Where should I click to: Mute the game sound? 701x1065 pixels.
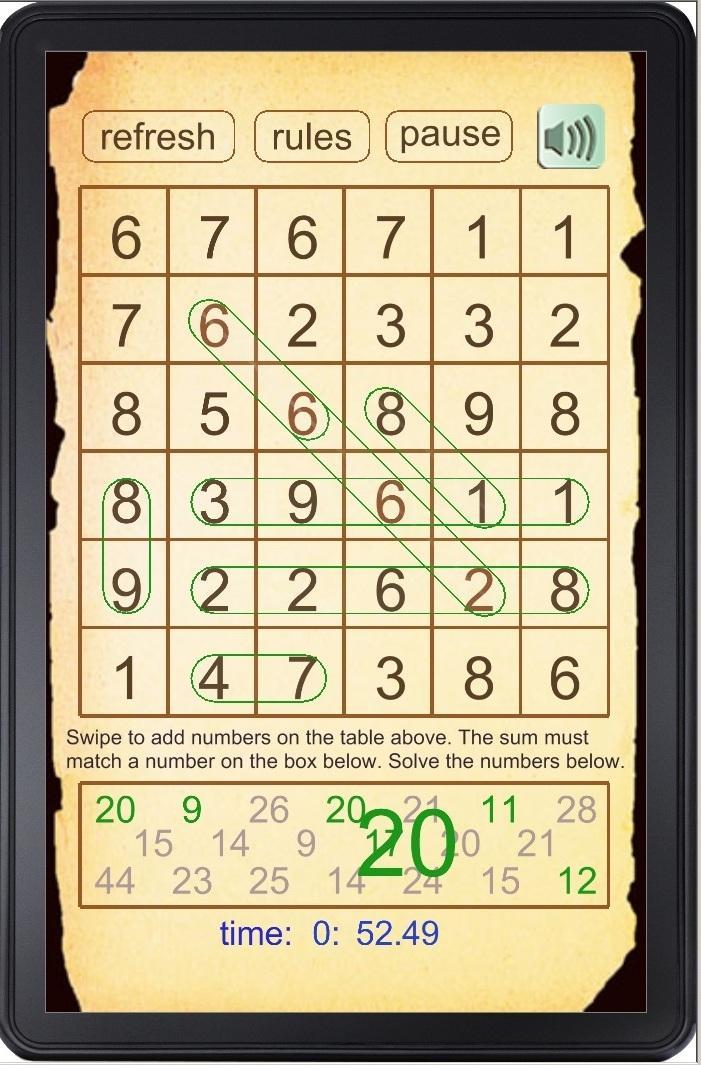tap(571, 136)
